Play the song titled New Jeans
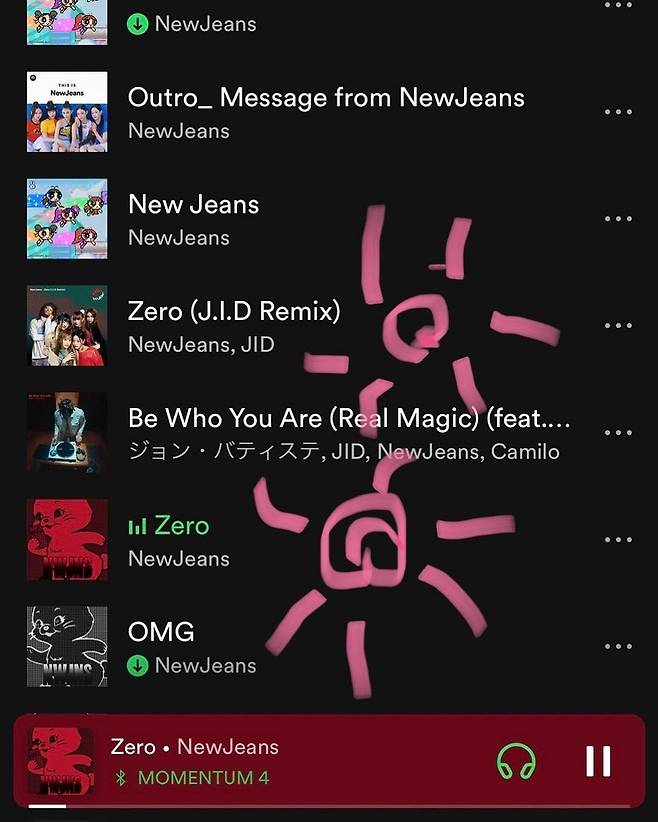658x822 pixels. tap(194, 205)
